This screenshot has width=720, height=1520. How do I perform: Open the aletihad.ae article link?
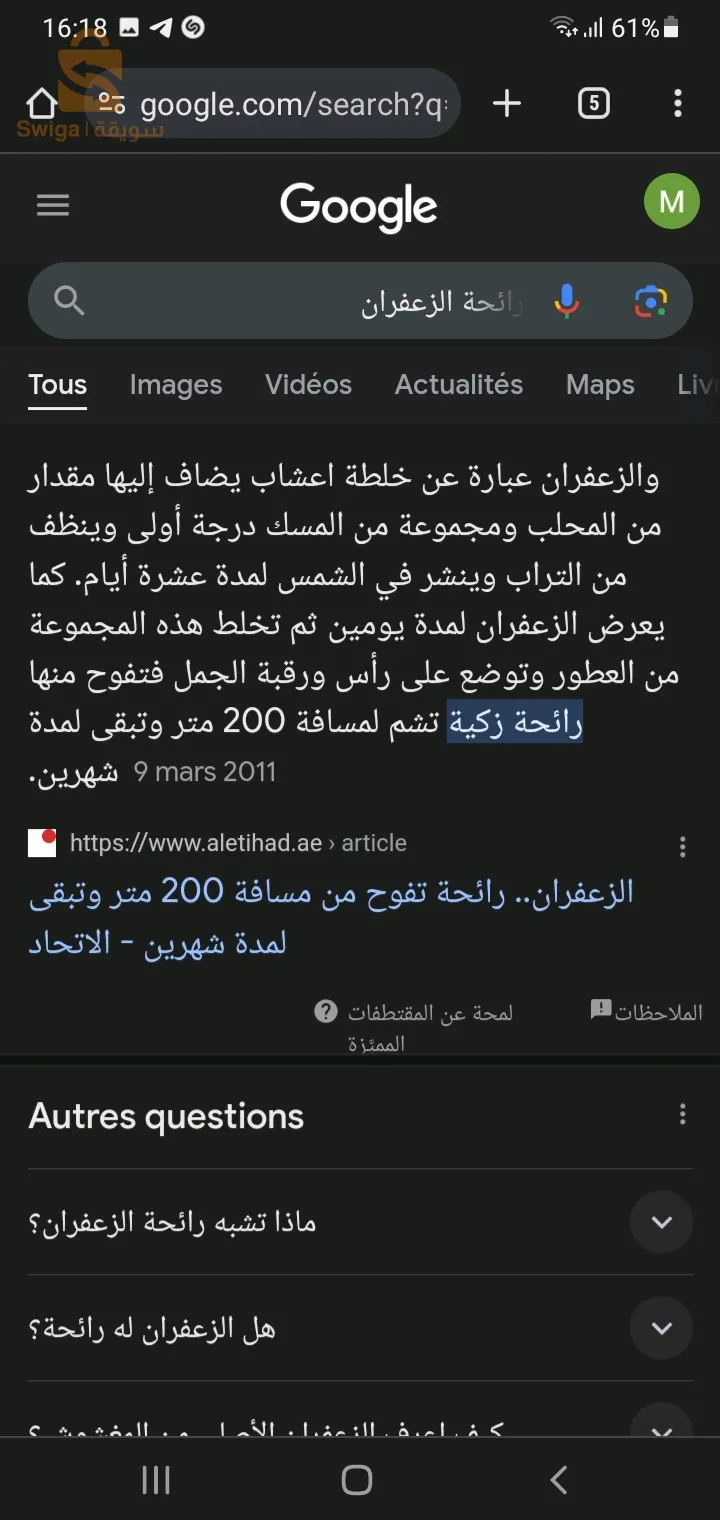point(331,918)
